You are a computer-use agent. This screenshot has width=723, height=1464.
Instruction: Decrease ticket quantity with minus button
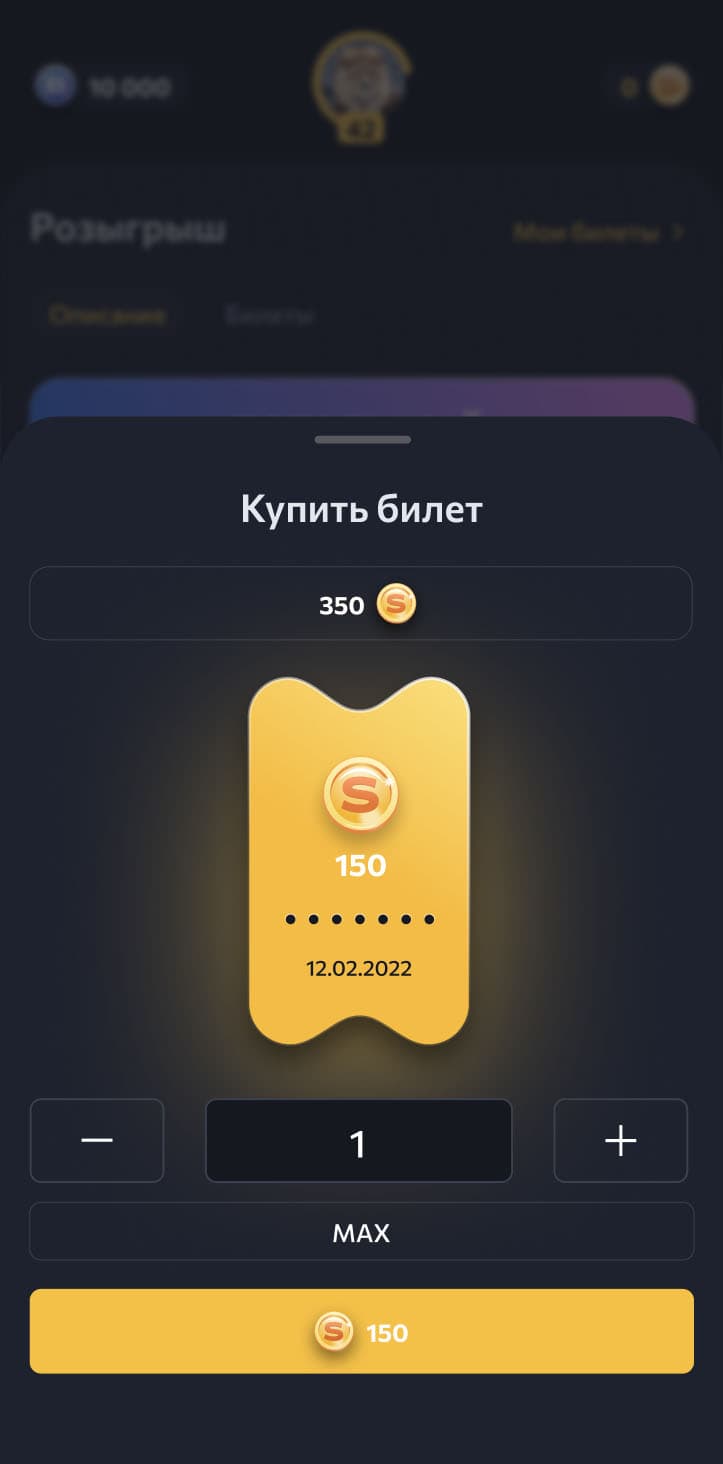(x=97, y=1141)
